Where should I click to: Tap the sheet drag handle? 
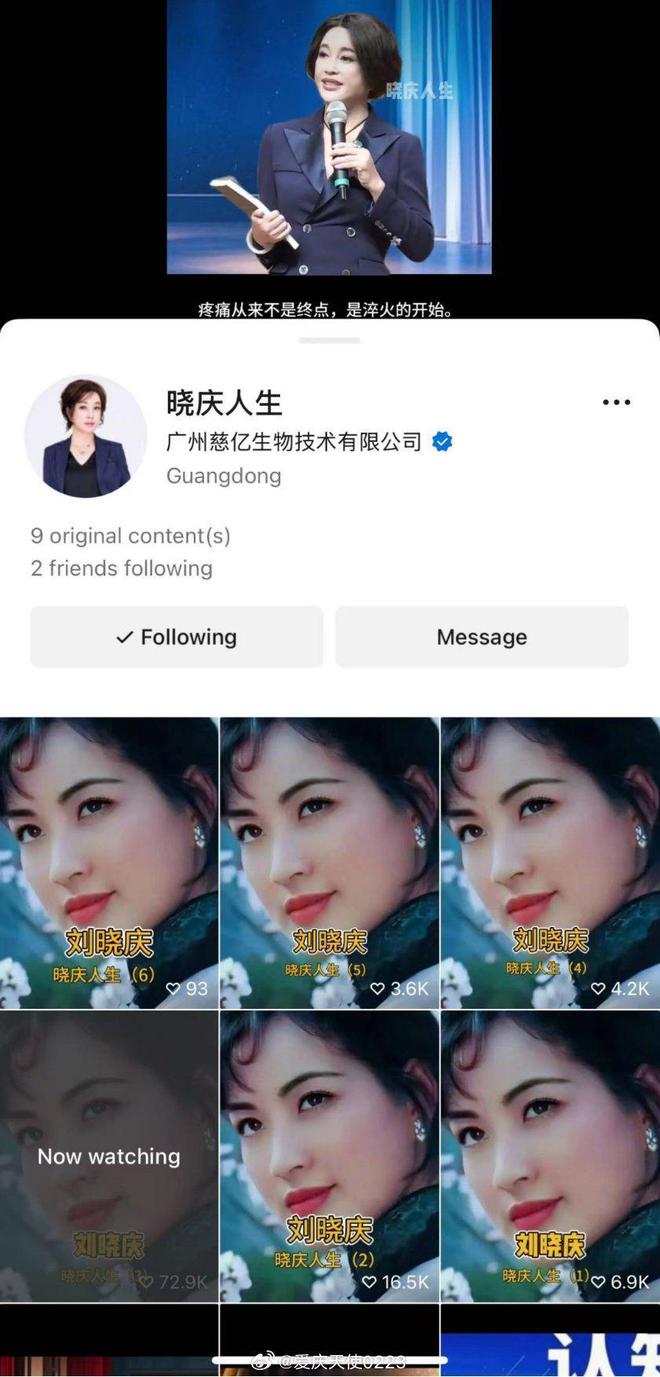click(x=329, y=341)
